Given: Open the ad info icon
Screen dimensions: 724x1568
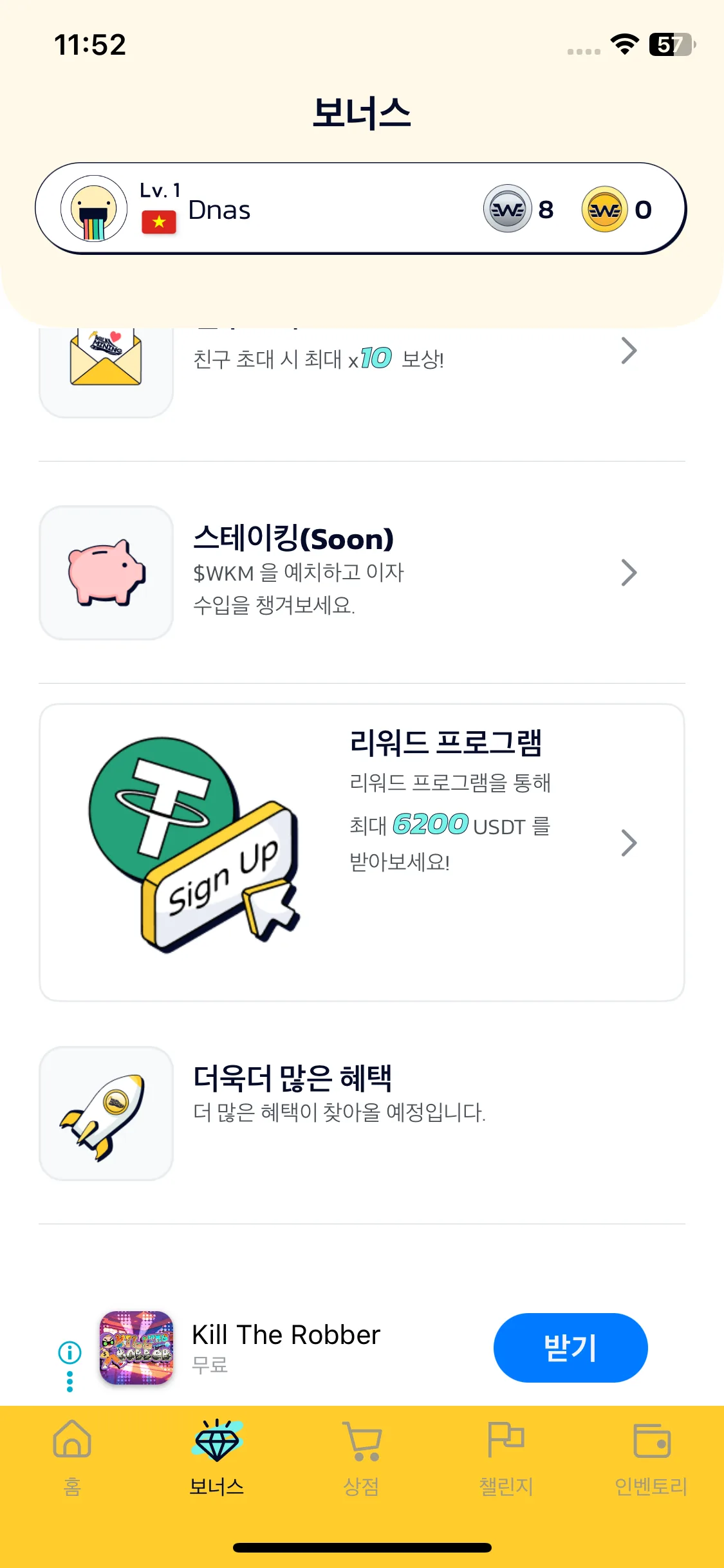Looking at the screenshot, I should 70,1352.
